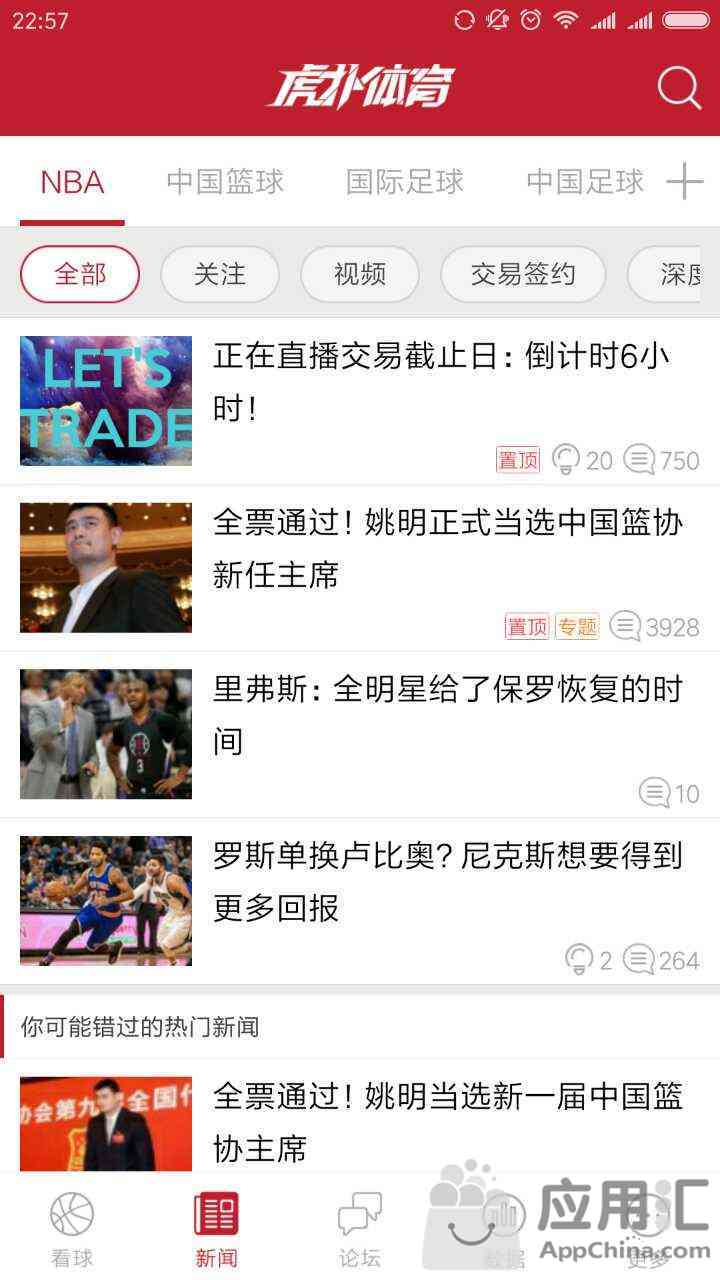Go to the 看球 bottom tab
The width and height of the screenshot is (720, 1280).
(x=72, y=1228)
